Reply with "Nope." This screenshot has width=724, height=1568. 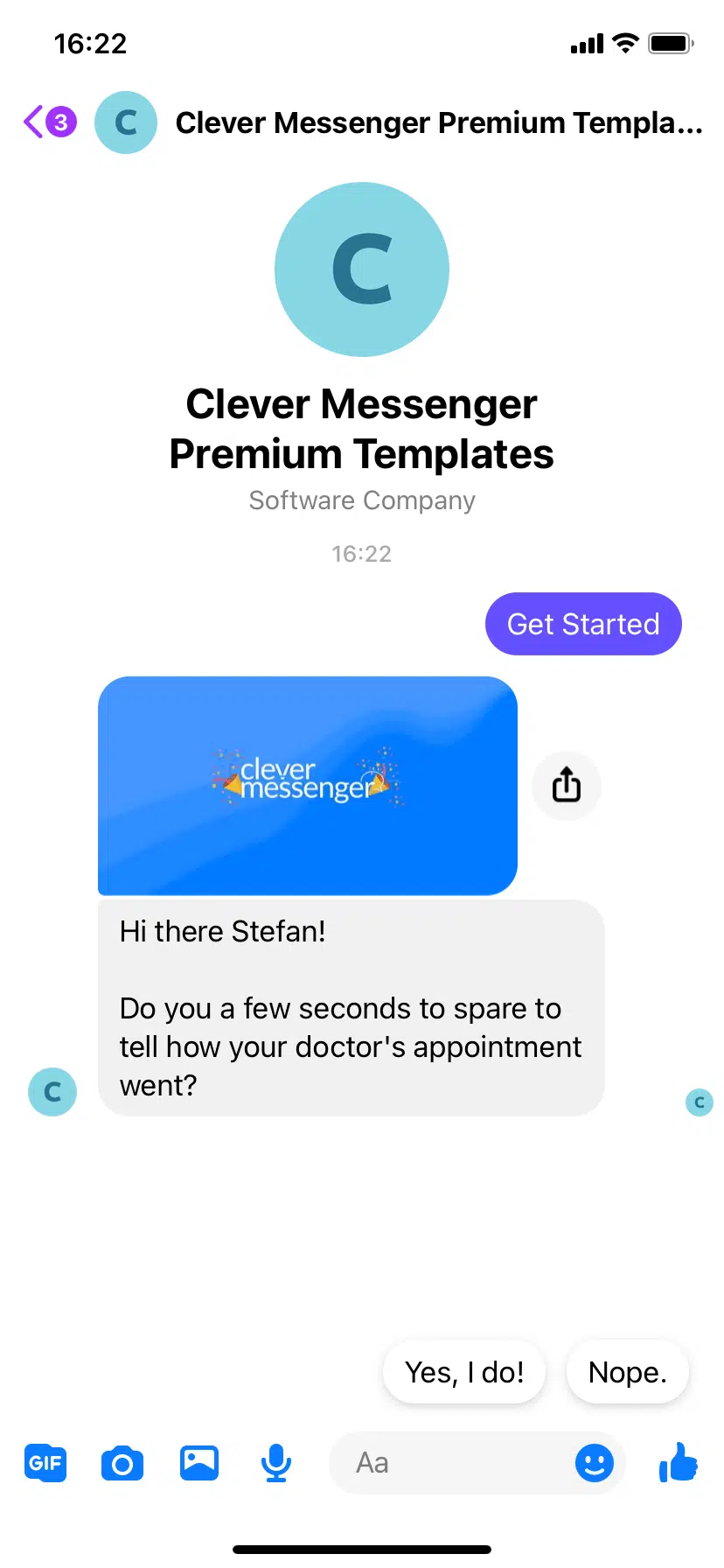point(627,1372)
